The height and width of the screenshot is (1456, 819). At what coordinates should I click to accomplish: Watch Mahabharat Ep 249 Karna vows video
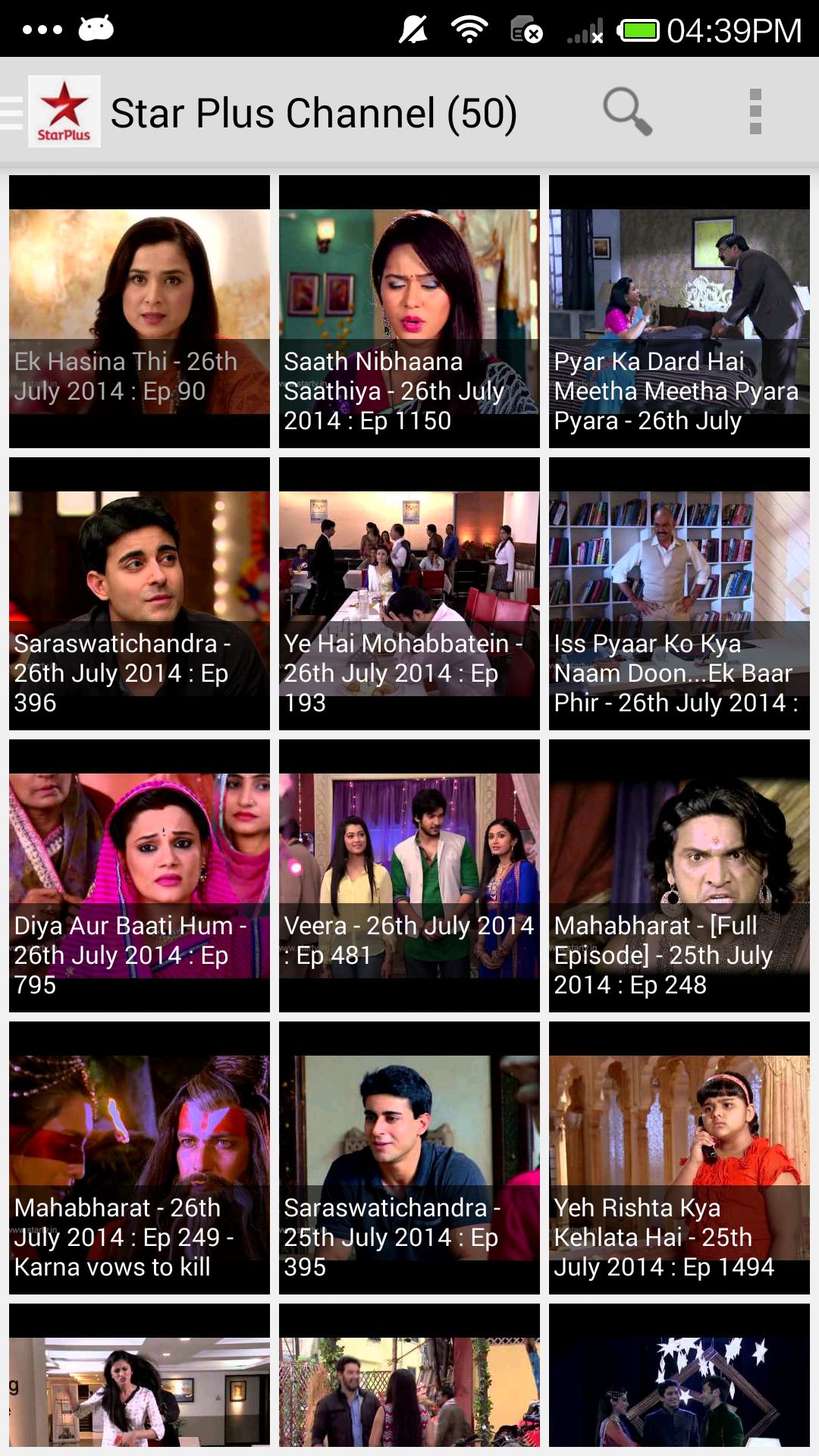pyautogui.click(x=140, y=1158)
